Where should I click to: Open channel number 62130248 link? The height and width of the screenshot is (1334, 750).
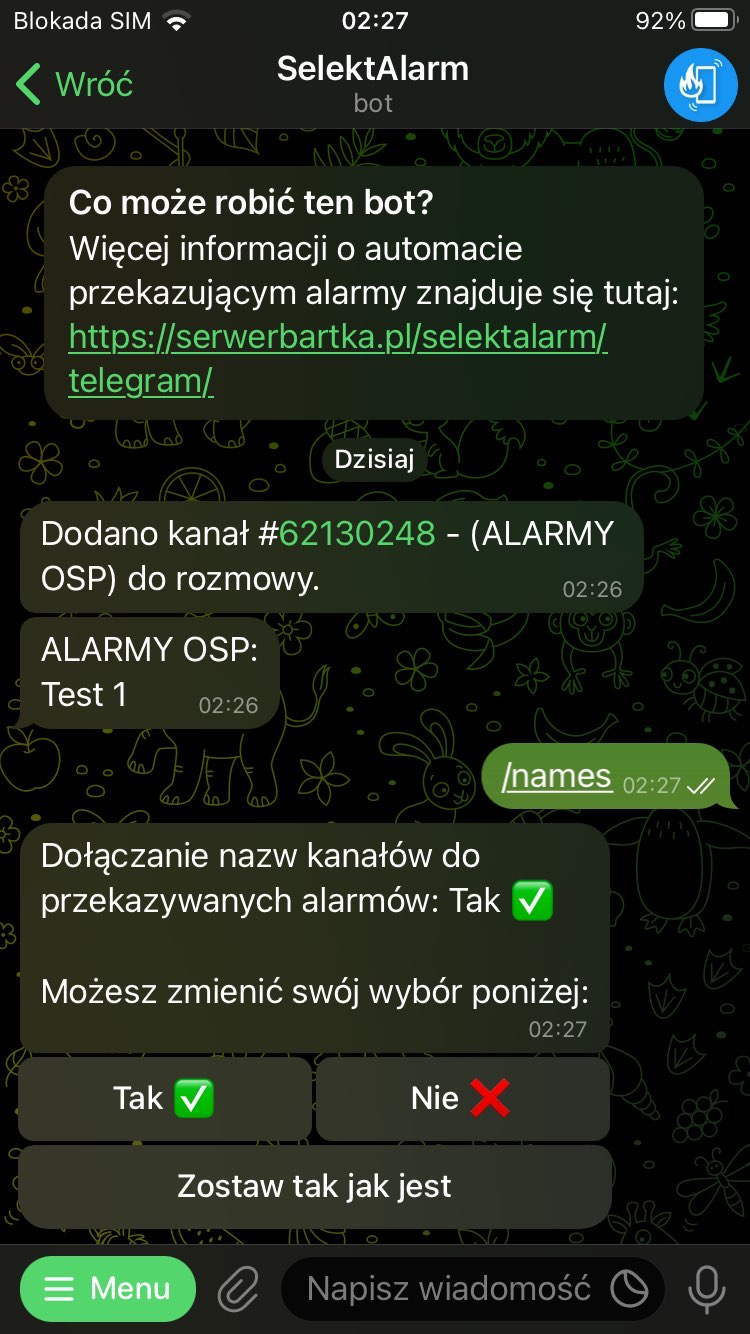click(x=357, y=533)
